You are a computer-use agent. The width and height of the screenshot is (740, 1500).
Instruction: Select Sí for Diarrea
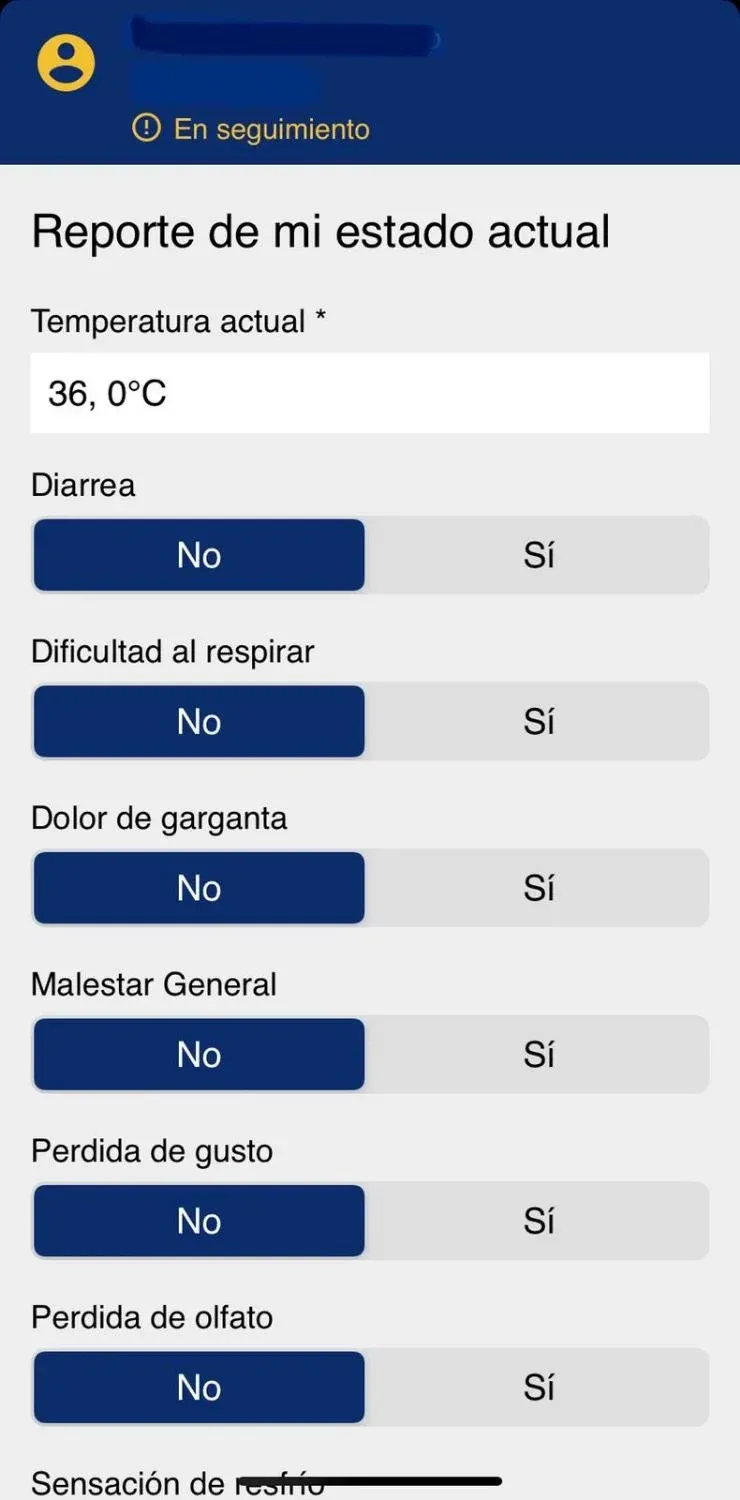pos(538,555)
